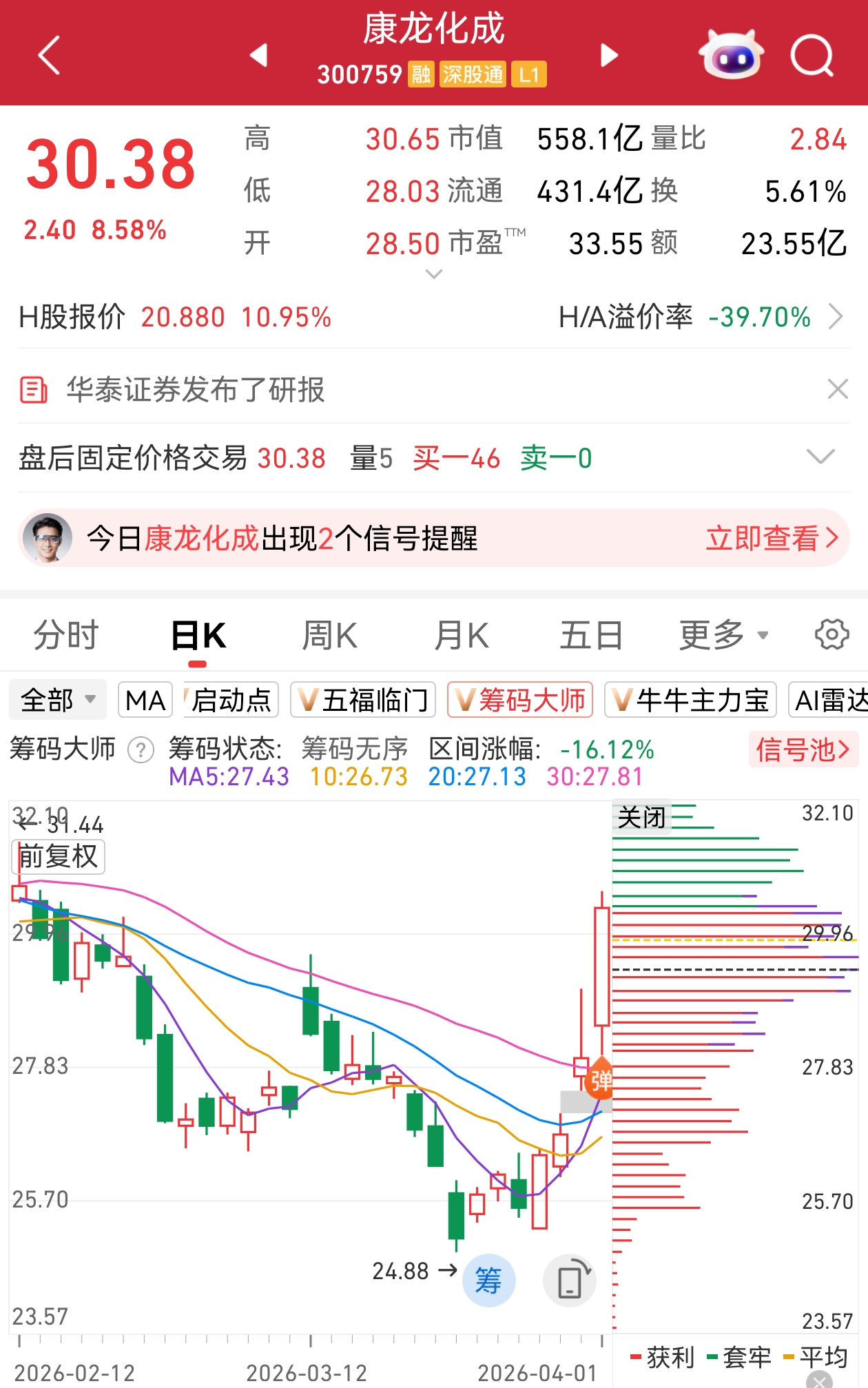The image size is (868, 1388).
Task: Switch to 五日 tab
Action: pos(591,635)
